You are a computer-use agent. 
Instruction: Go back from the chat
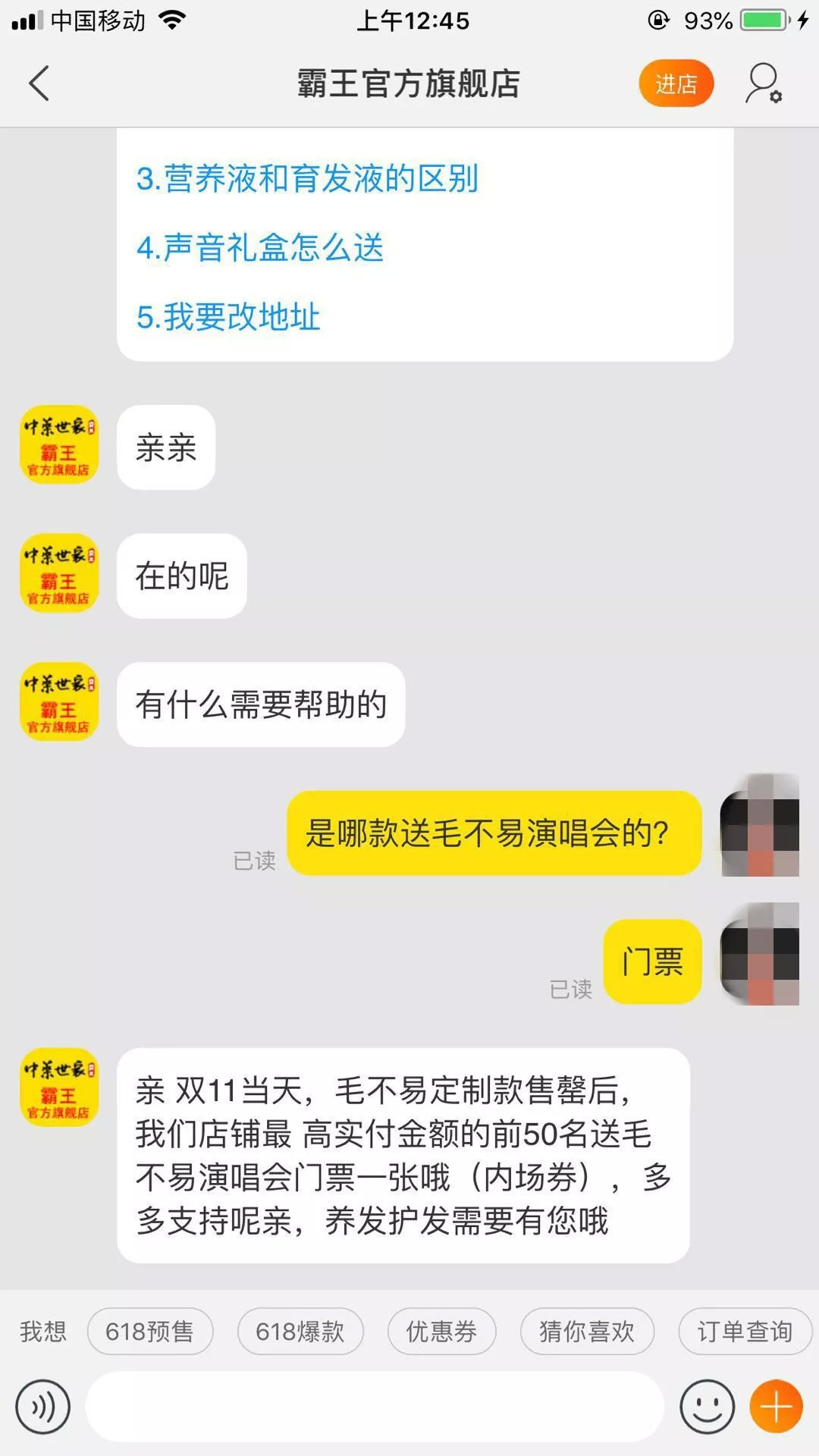(39, 83)
